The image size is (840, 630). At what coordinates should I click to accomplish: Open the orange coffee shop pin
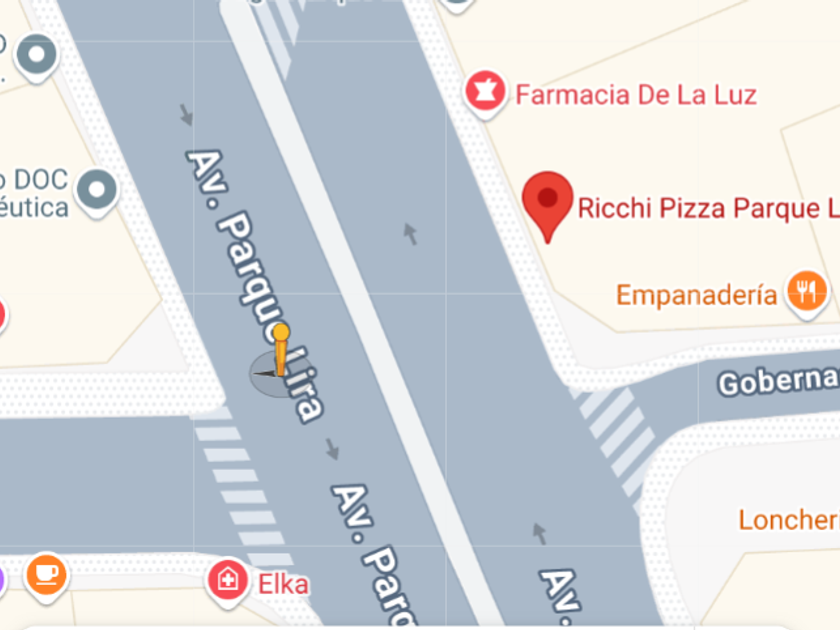click(x=47, y=577)
